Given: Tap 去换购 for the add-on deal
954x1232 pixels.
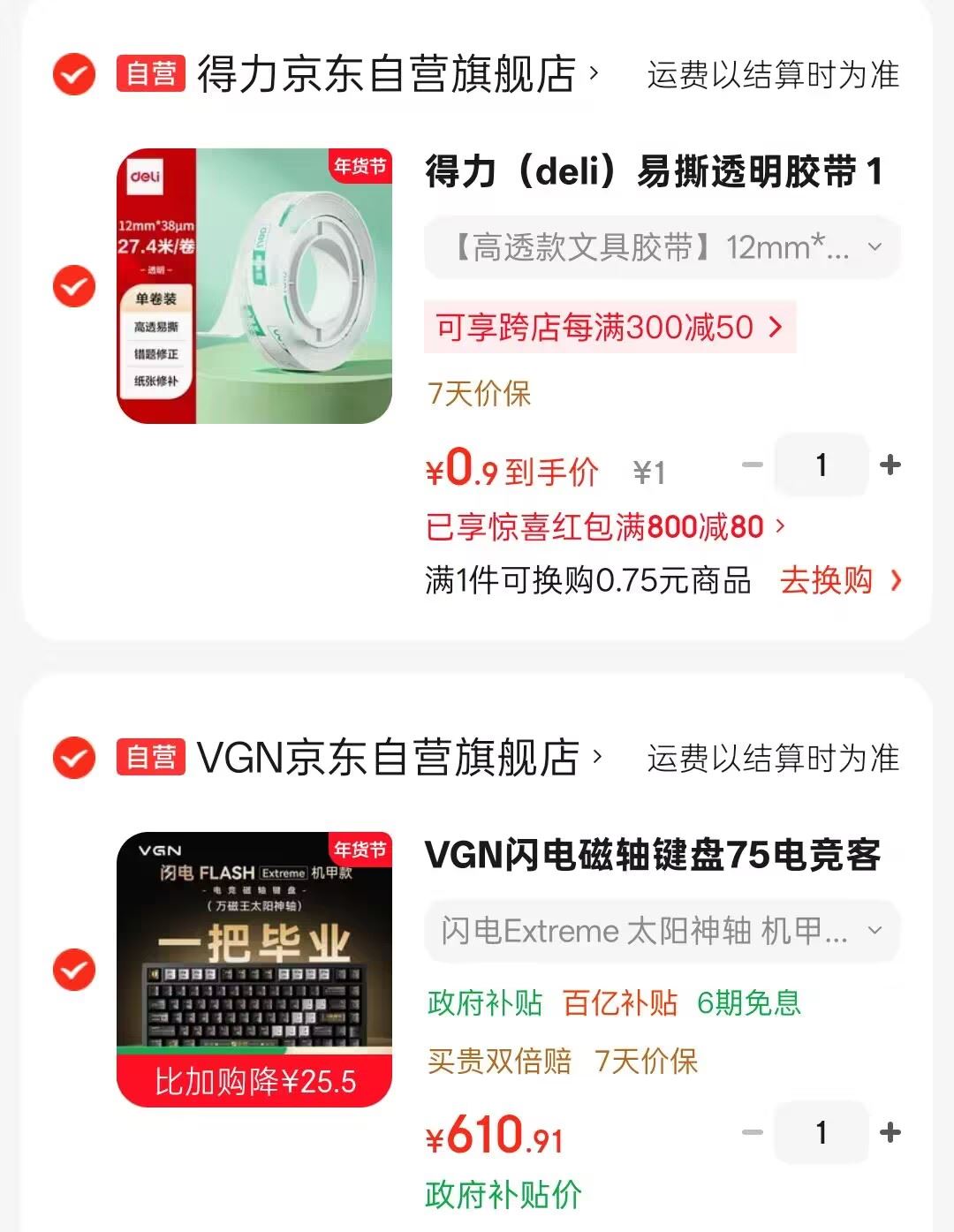Looking at the screenshot, I should tap(840, 580).
